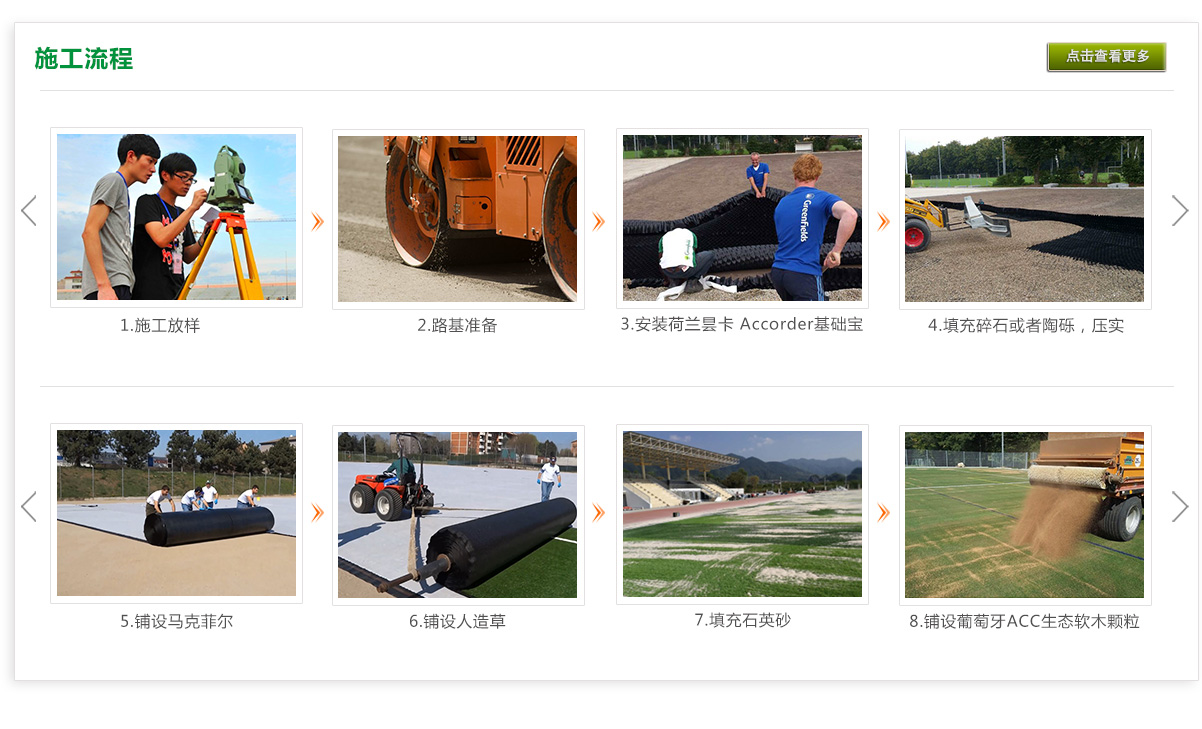This screenshot has height=729, width=1202.
Task: Tap the previous arrow beside 5.铺设马克菲尔
Action: click(x=29, y=507)
